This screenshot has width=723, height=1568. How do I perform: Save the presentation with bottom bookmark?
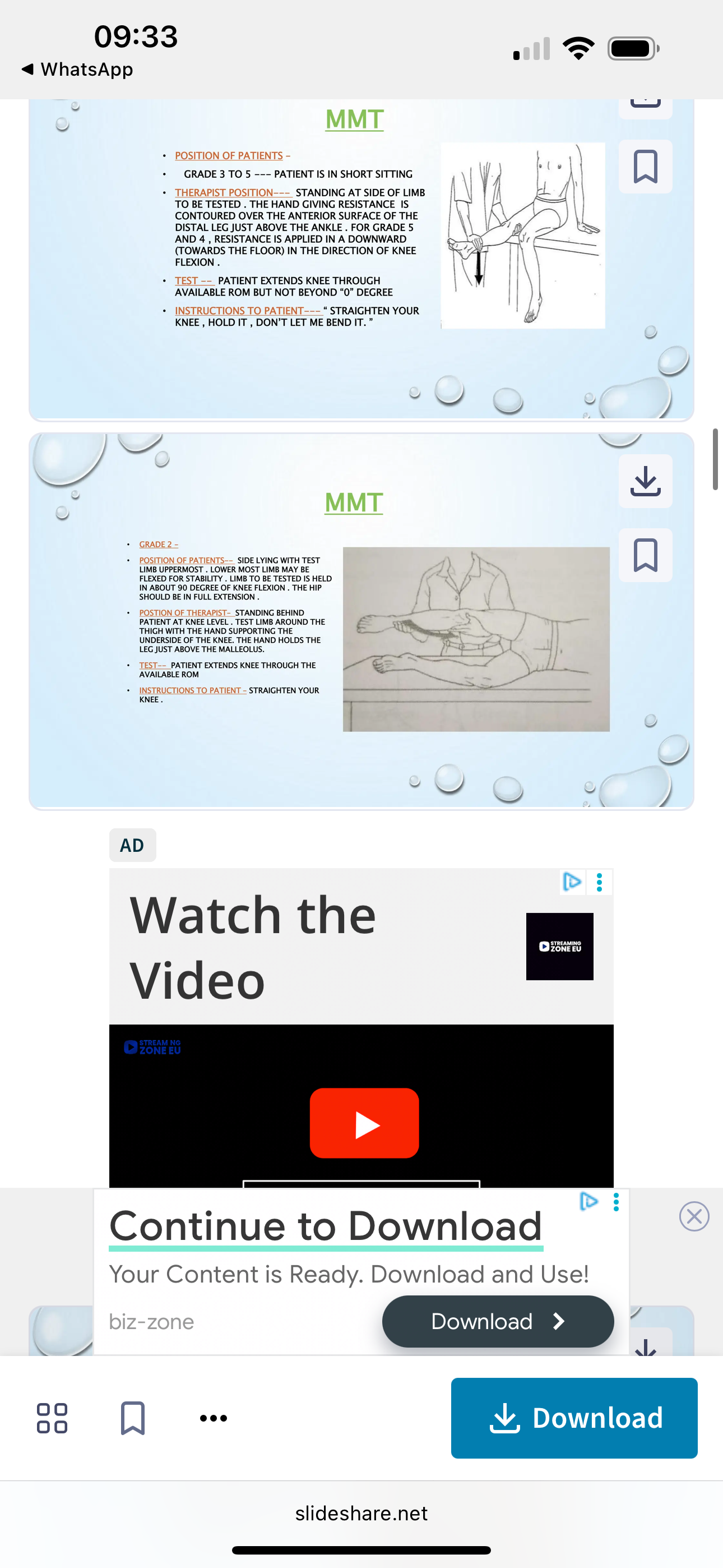click(x=133, y=1418)
